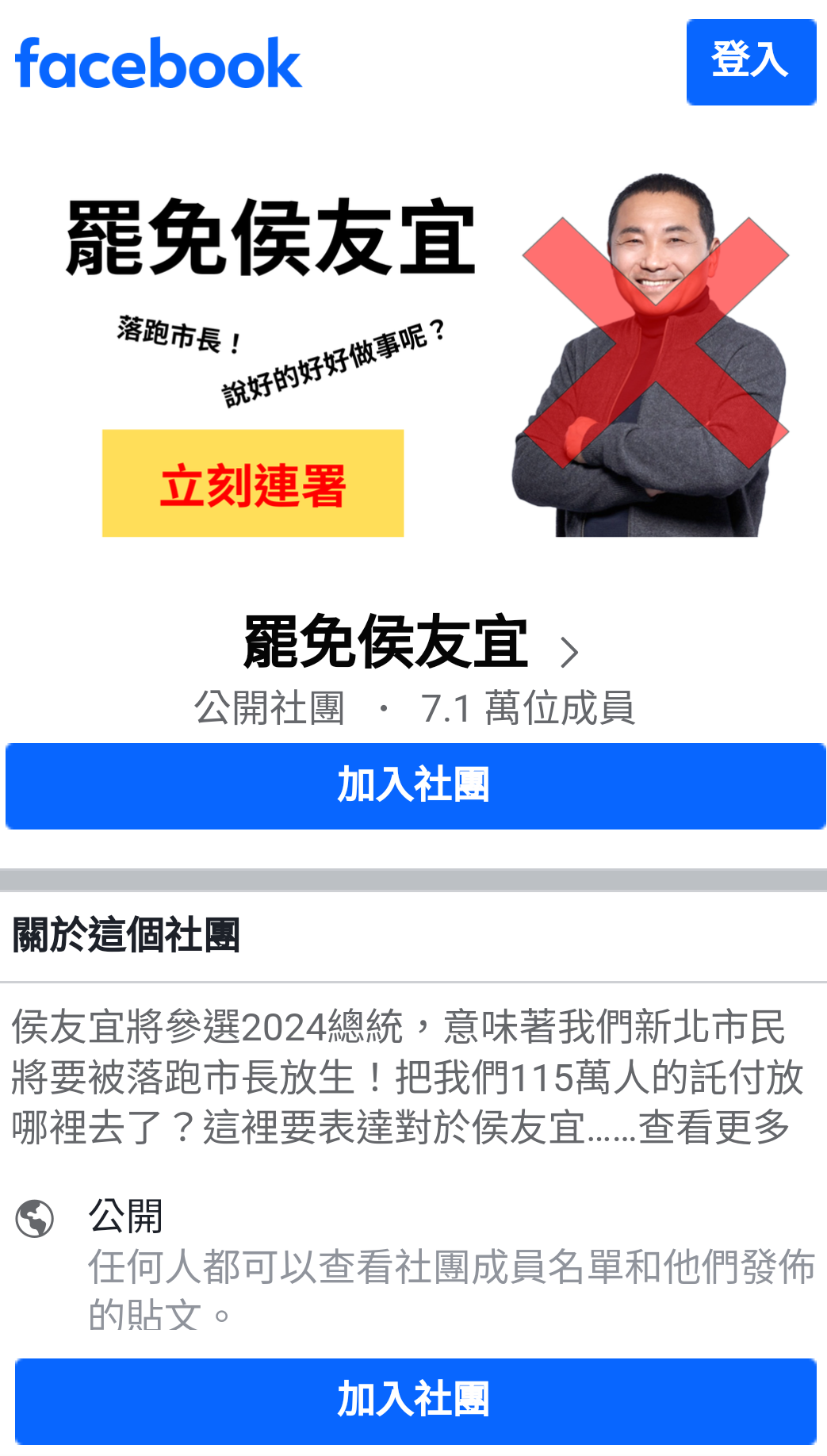Open the 罷免侯友宜 group title with chevron
827x1456 pixels.
(411, 644)
